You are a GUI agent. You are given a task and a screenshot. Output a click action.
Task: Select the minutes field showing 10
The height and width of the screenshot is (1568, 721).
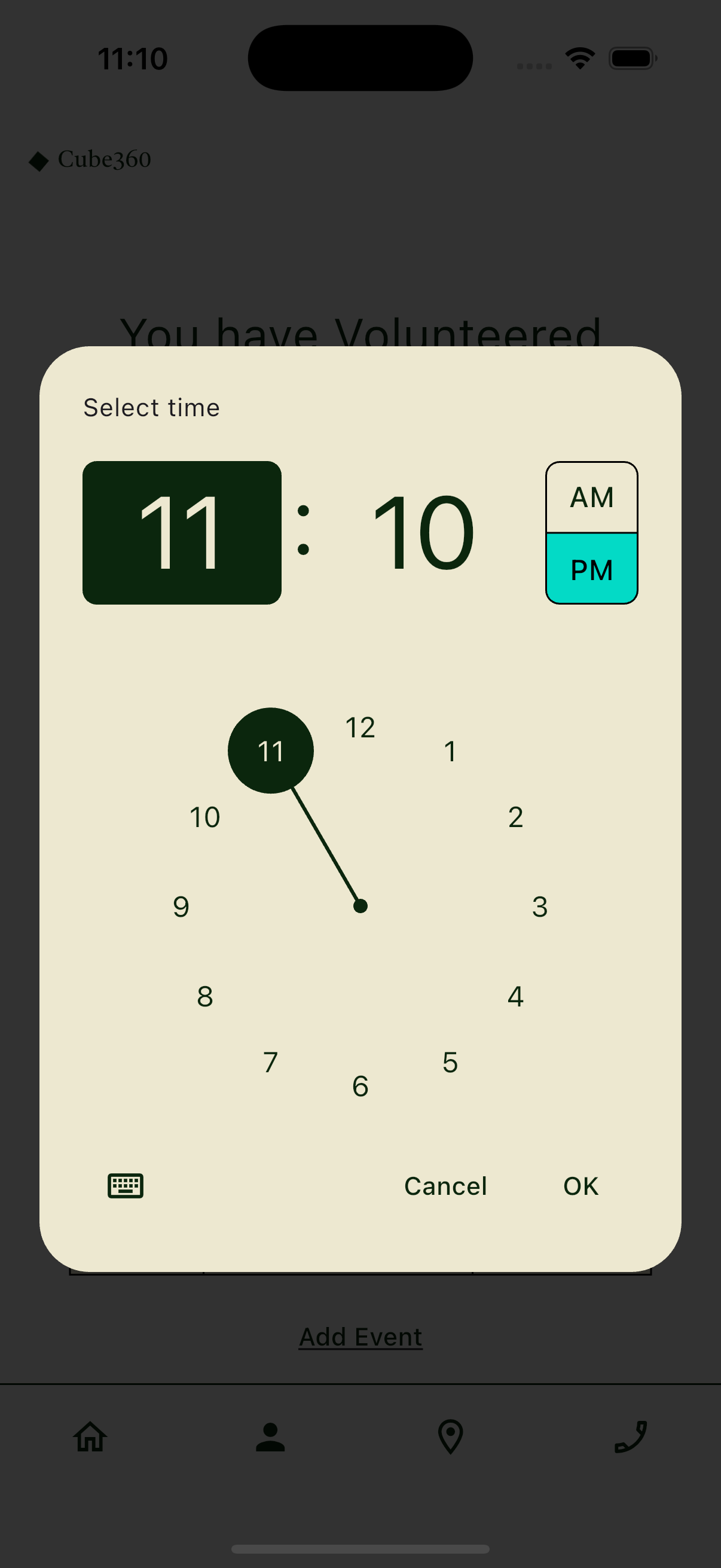coord(423,533)
